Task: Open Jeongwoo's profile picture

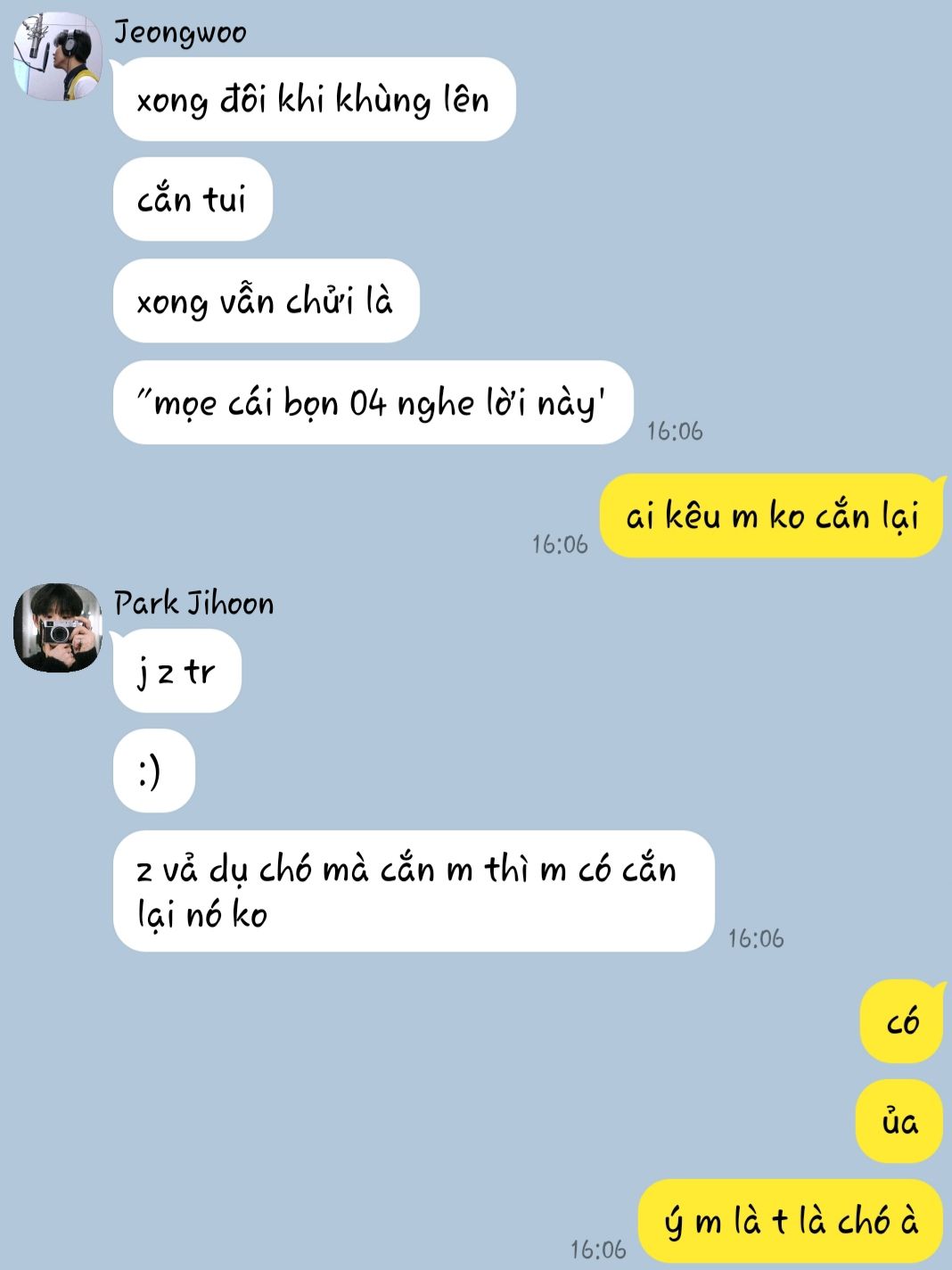Action: point(57,55)
